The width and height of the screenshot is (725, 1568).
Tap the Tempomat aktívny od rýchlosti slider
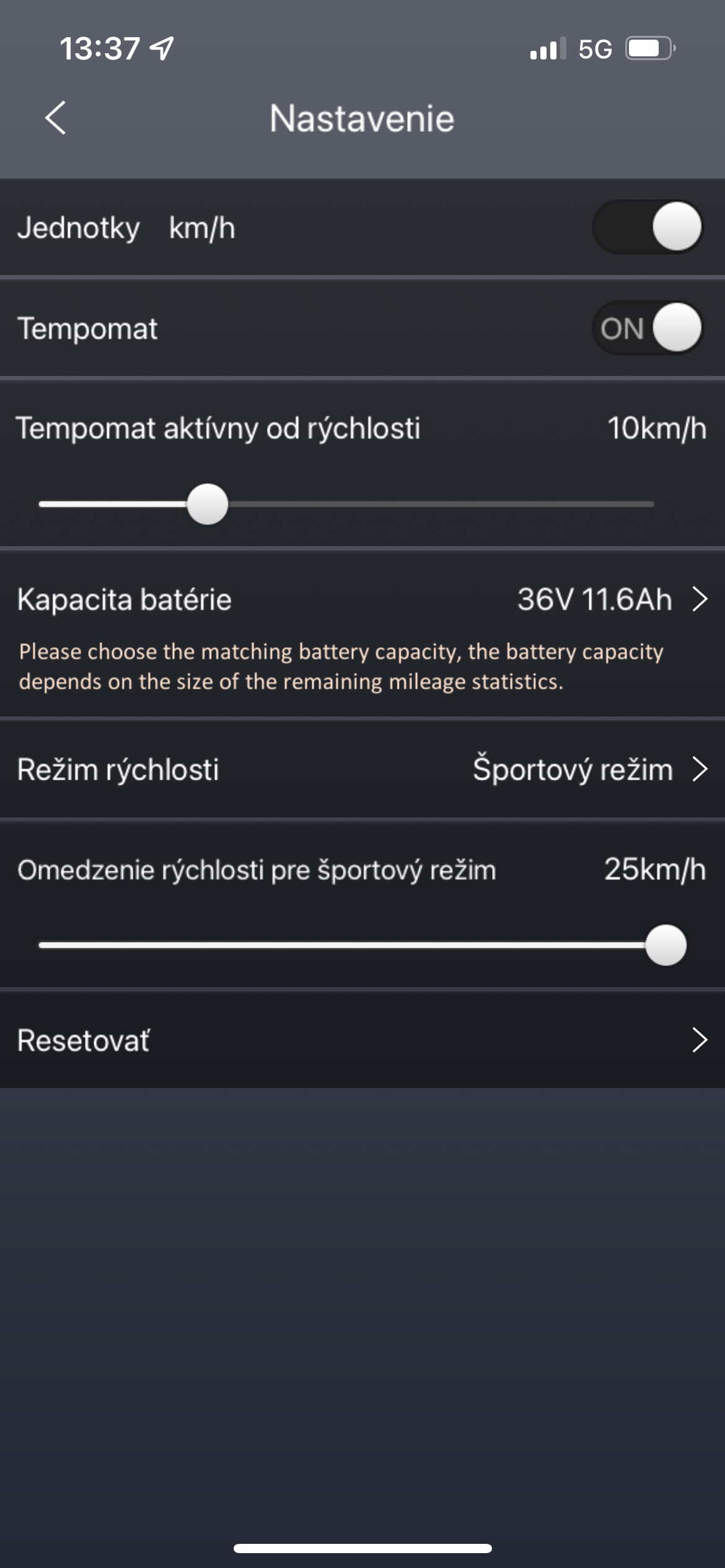point(346,504)
